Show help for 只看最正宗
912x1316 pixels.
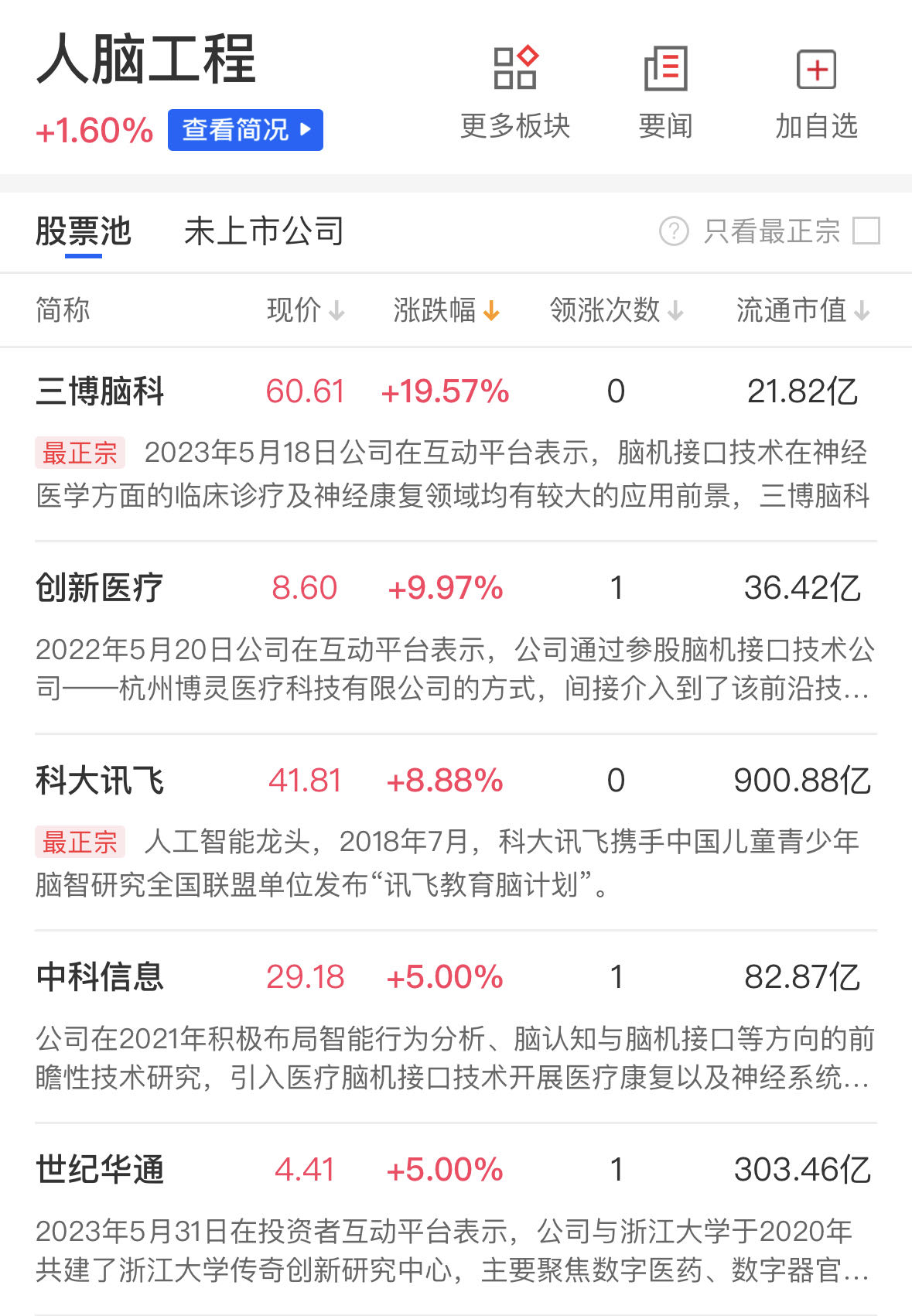pyautogui.click(x=674, y=231)
